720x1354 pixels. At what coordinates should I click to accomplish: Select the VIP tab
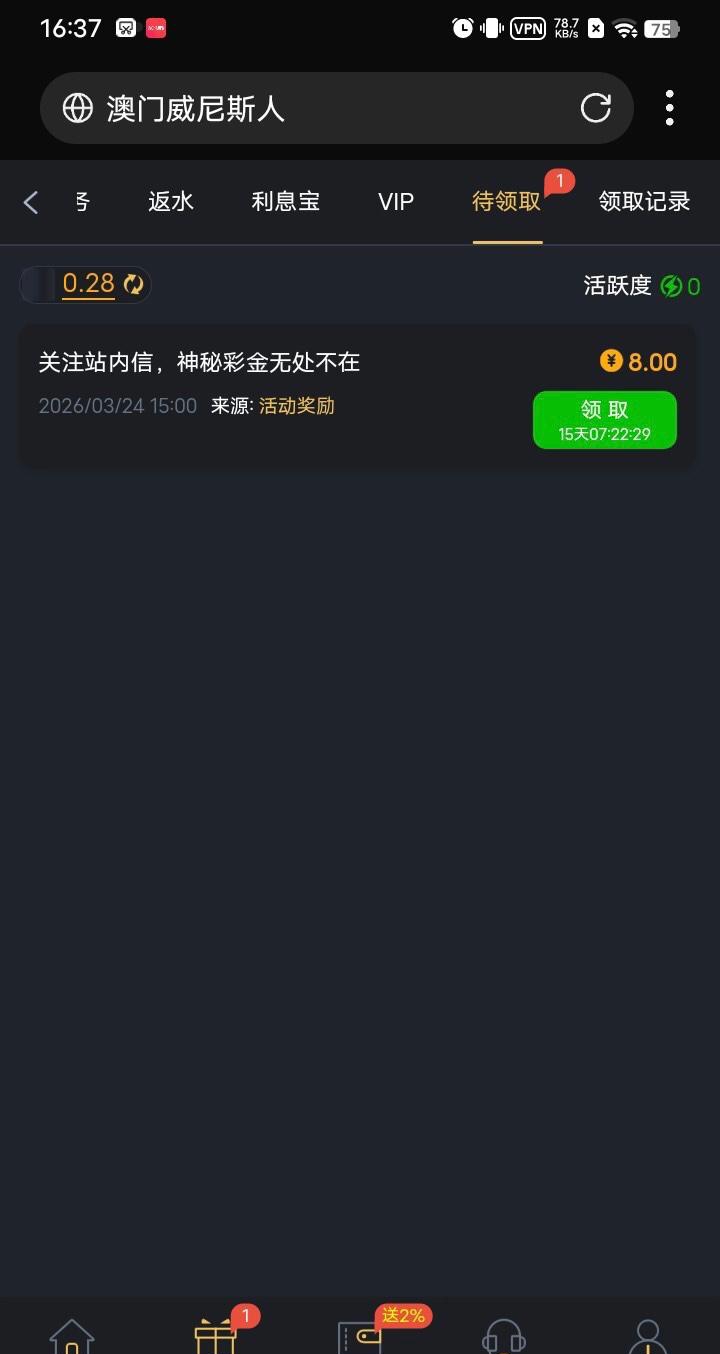tap(396, 202)
